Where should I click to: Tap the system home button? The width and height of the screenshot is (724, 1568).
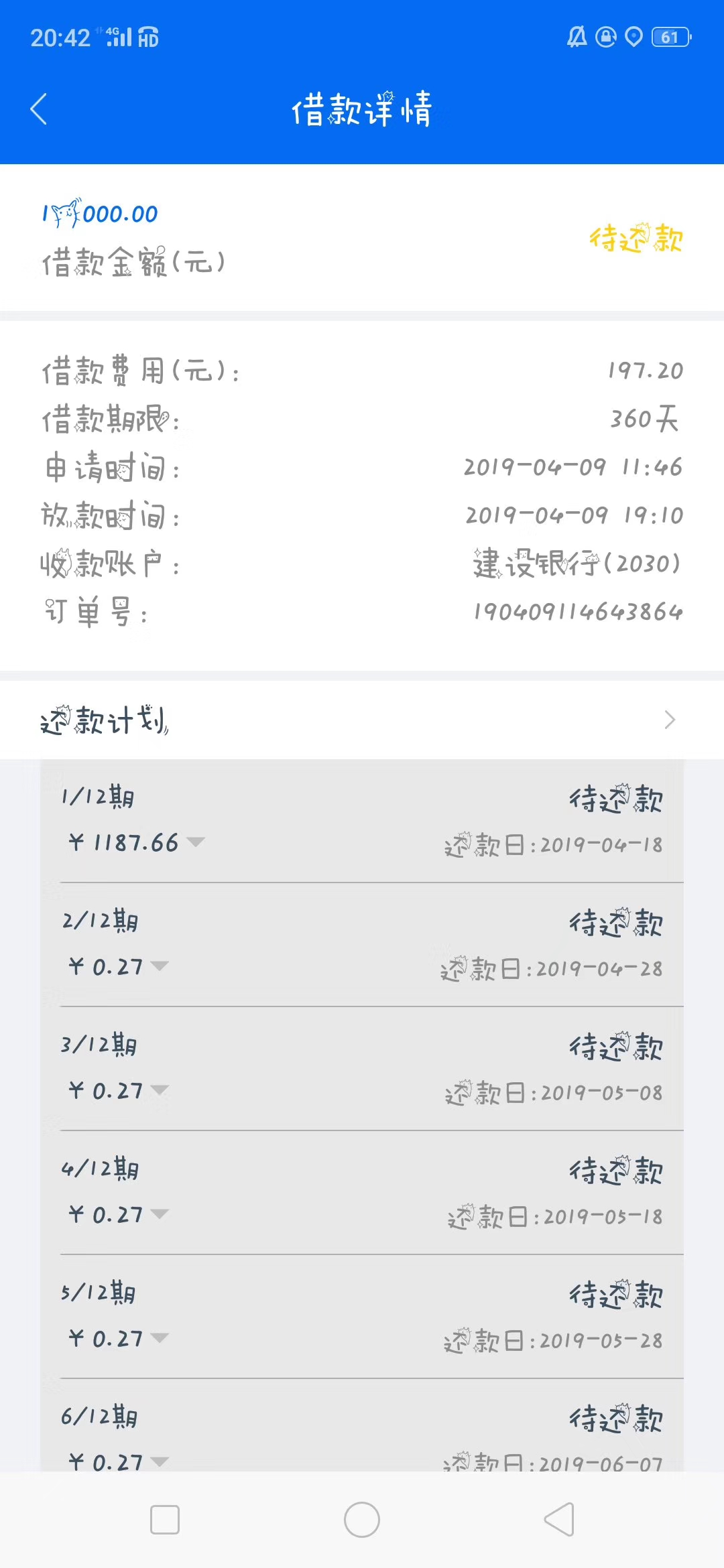point(362,1520)
